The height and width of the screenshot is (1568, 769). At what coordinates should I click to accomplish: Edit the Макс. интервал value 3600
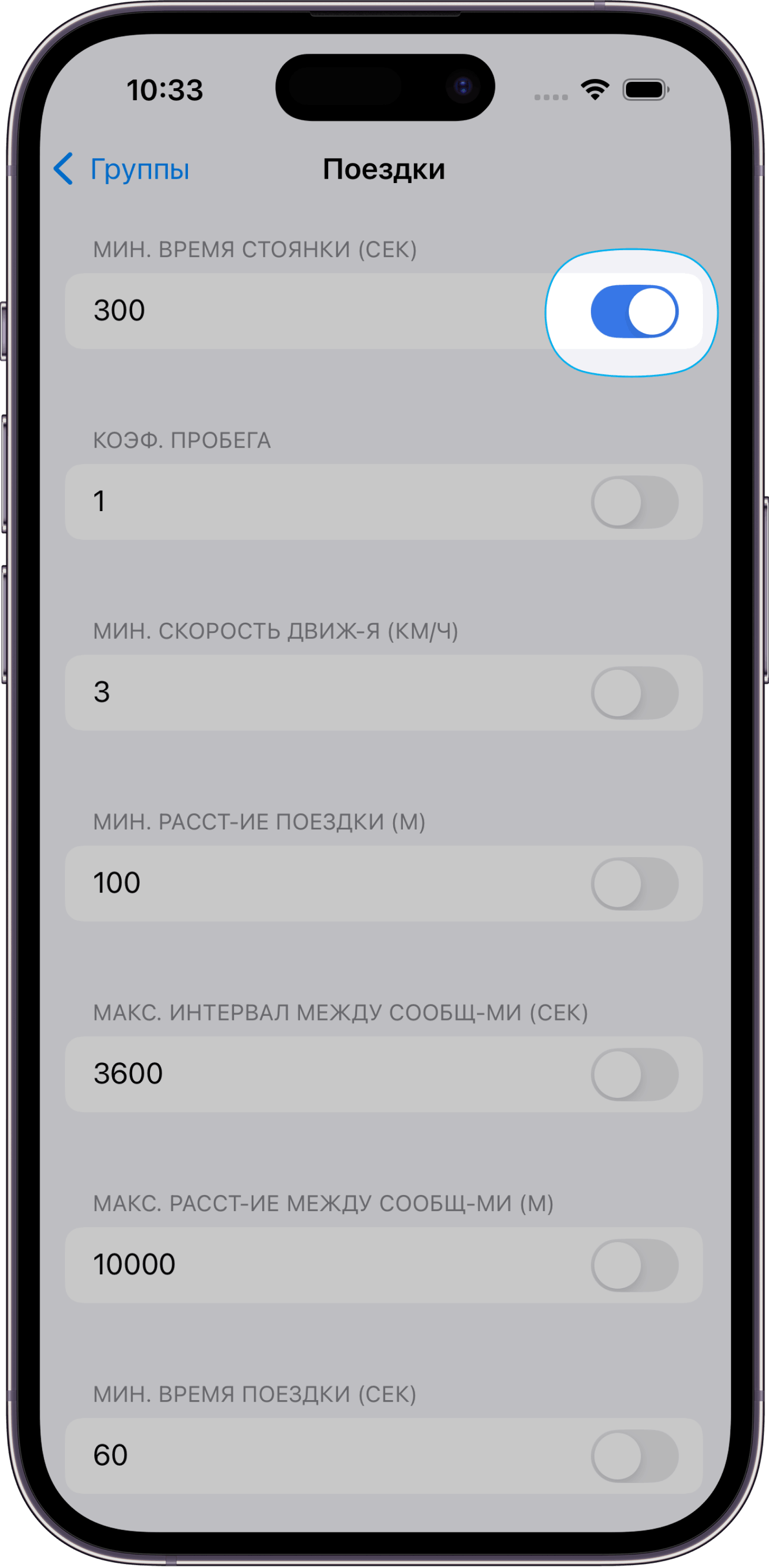[304, 1074]
